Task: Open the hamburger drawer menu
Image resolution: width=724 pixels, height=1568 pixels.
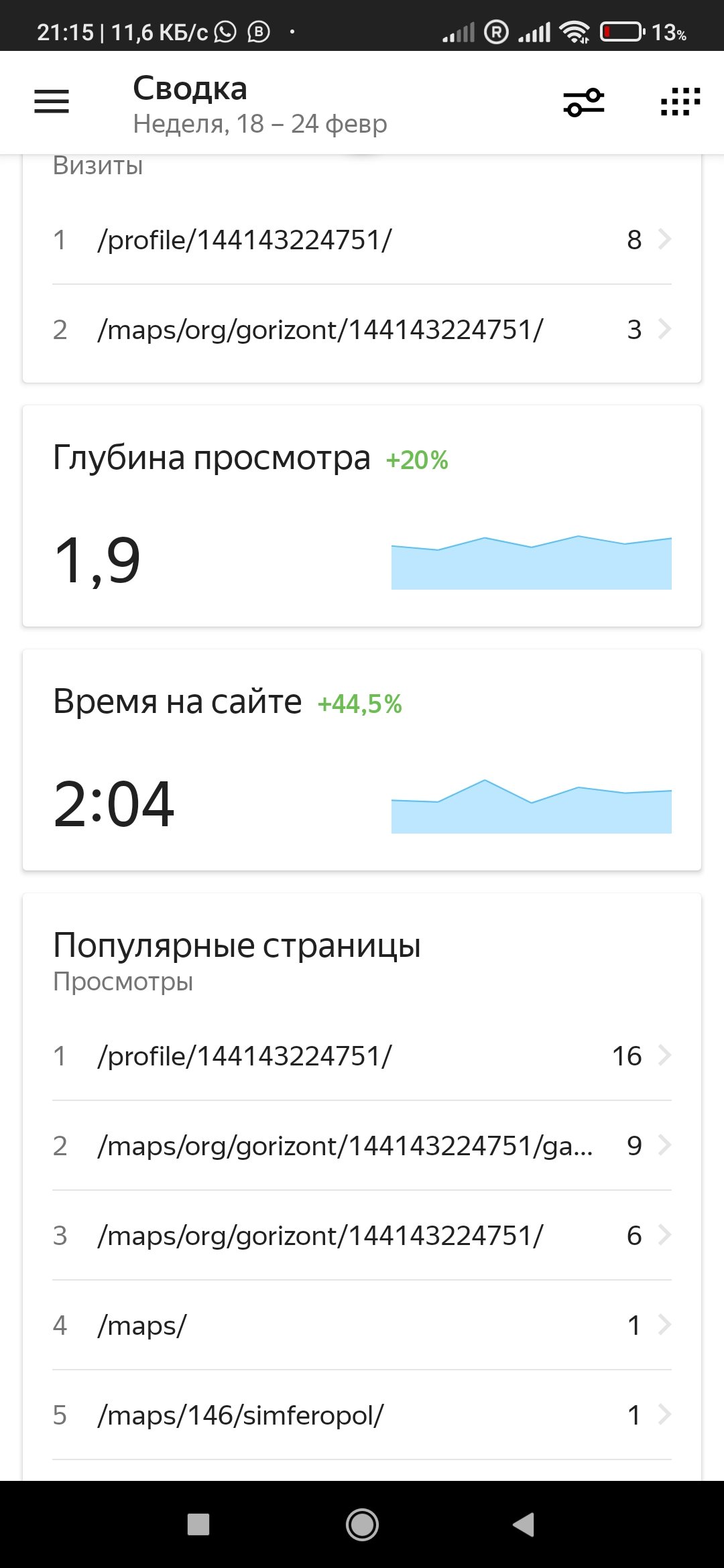Action: coord(52,102)
